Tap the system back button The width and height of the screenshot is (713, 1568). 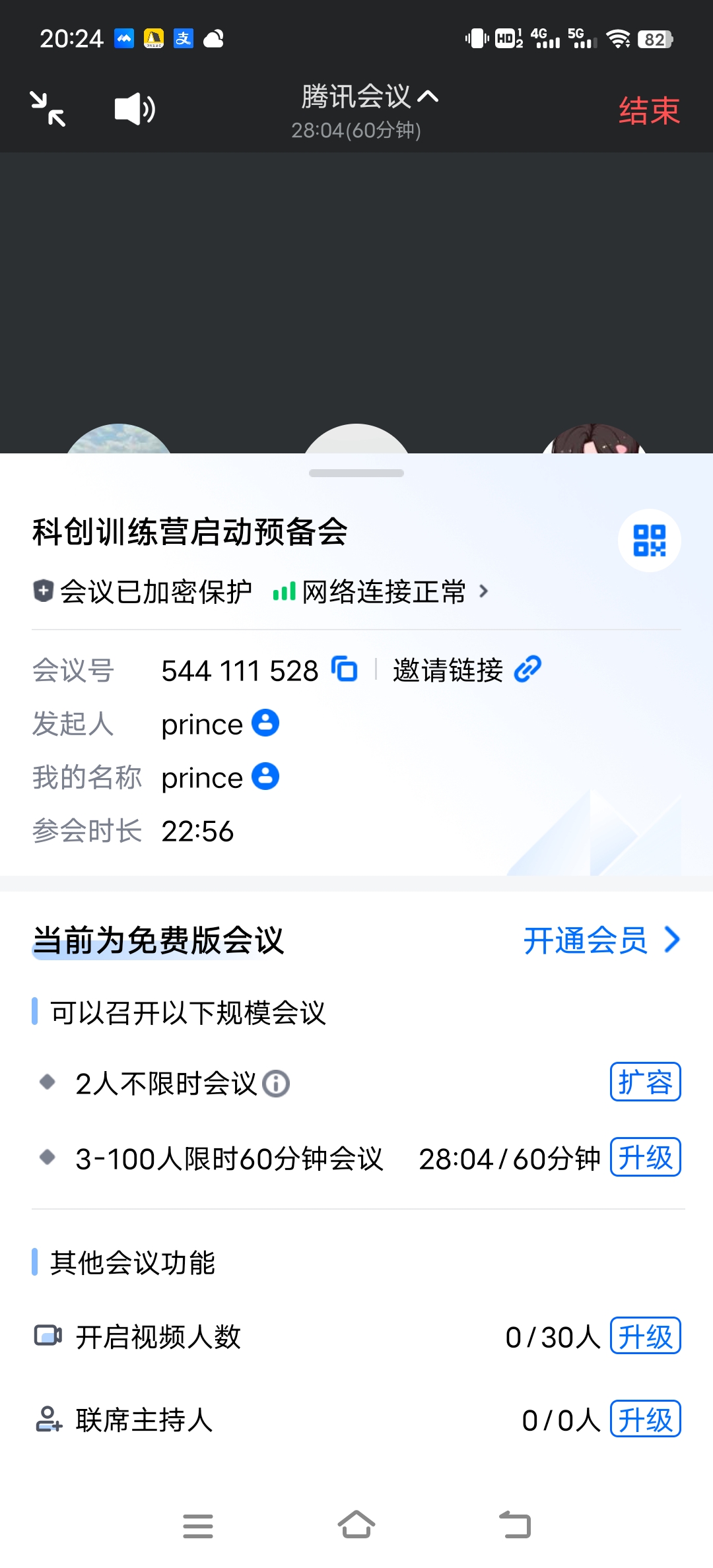coord(515,1525)
